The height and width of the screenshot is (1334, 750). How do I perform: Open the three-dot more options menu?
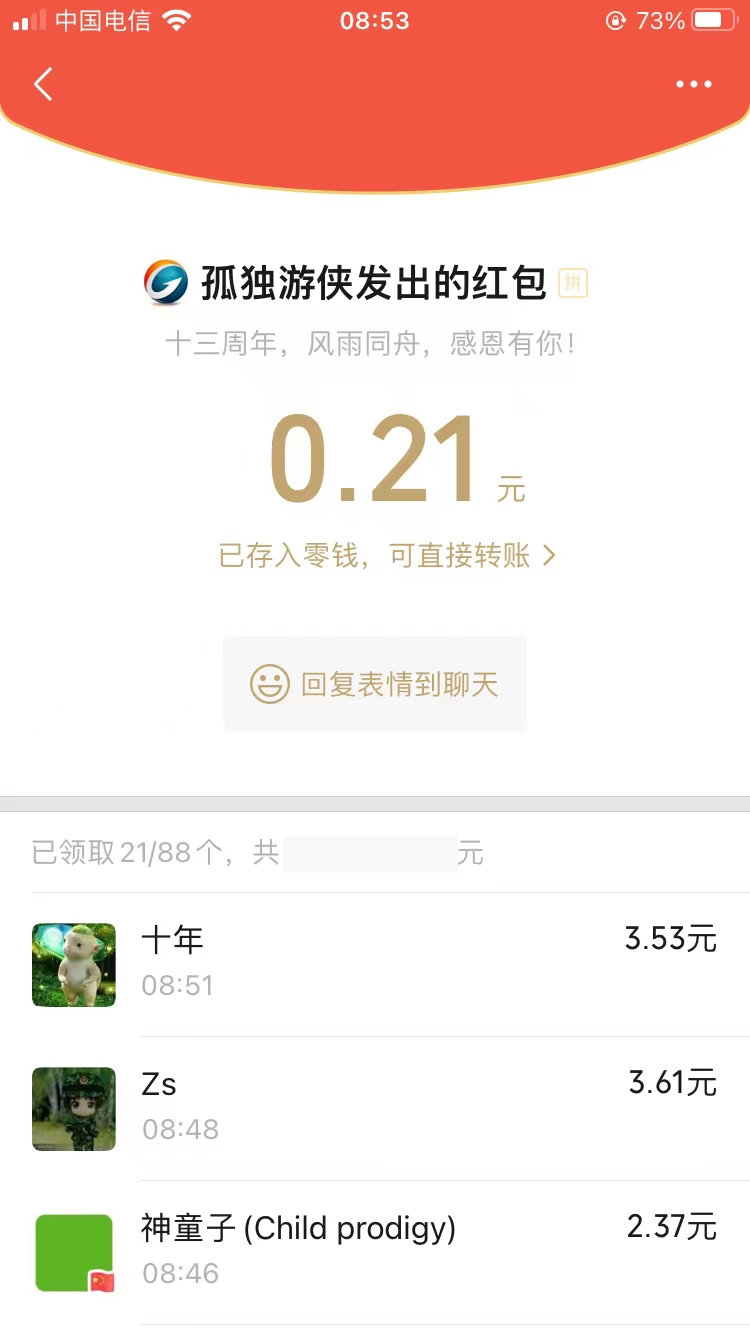(693, 85)
